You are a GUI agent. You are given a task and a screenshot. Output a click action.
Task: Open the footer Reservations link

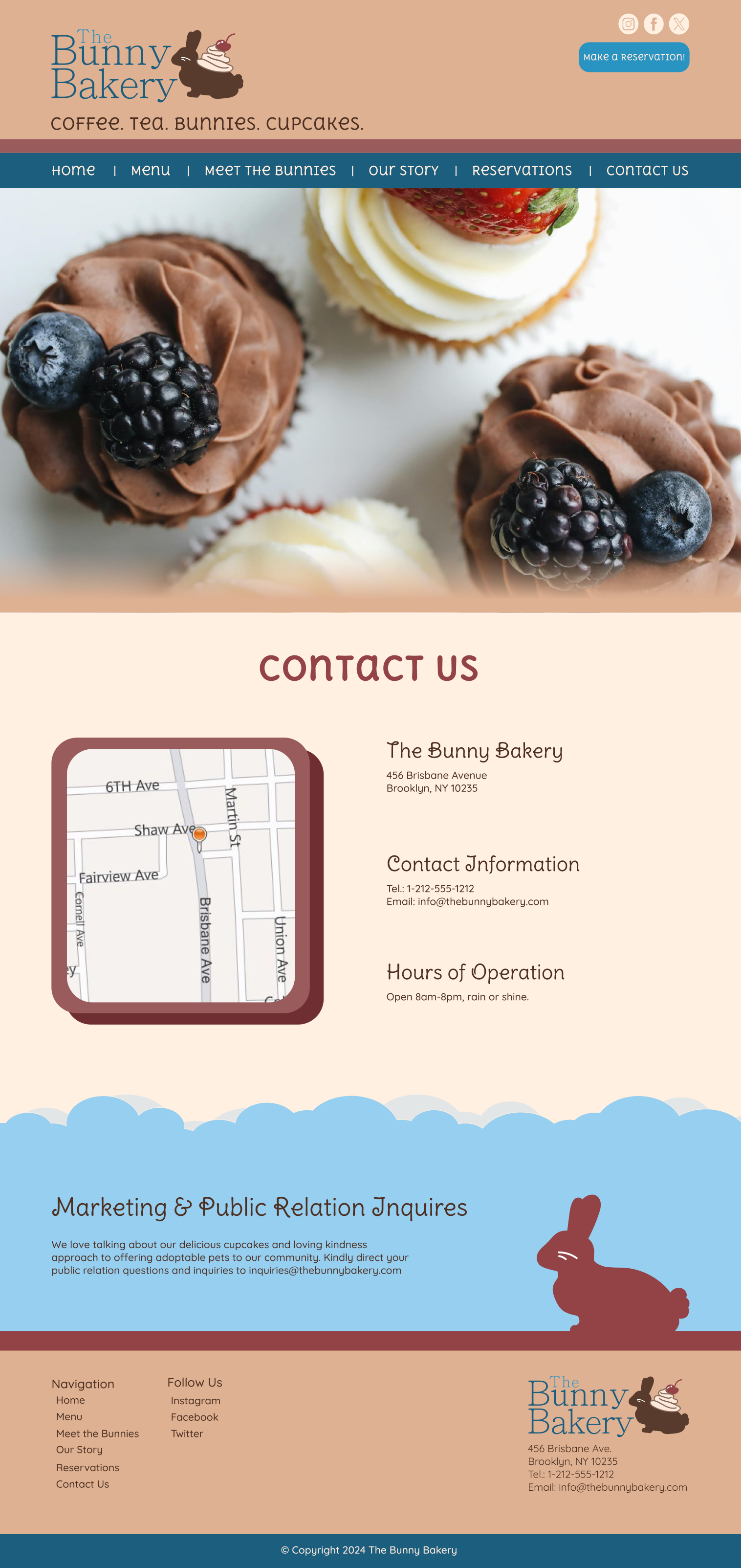click(x=87, y=1468)
